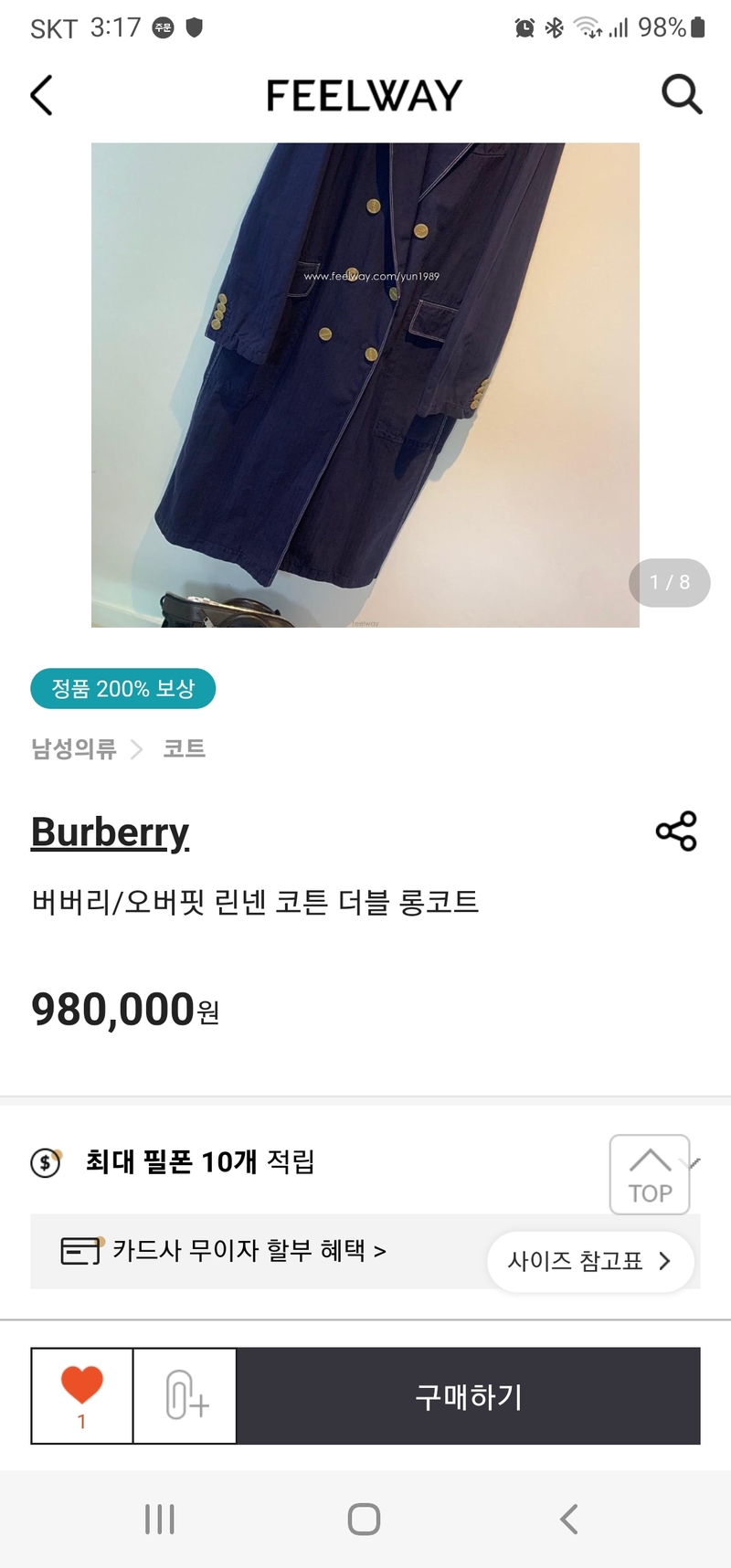This screenshot has width=731, height=1568.
Task: Open the 남성의류 category breadcrumb
Action: point(74,749)
